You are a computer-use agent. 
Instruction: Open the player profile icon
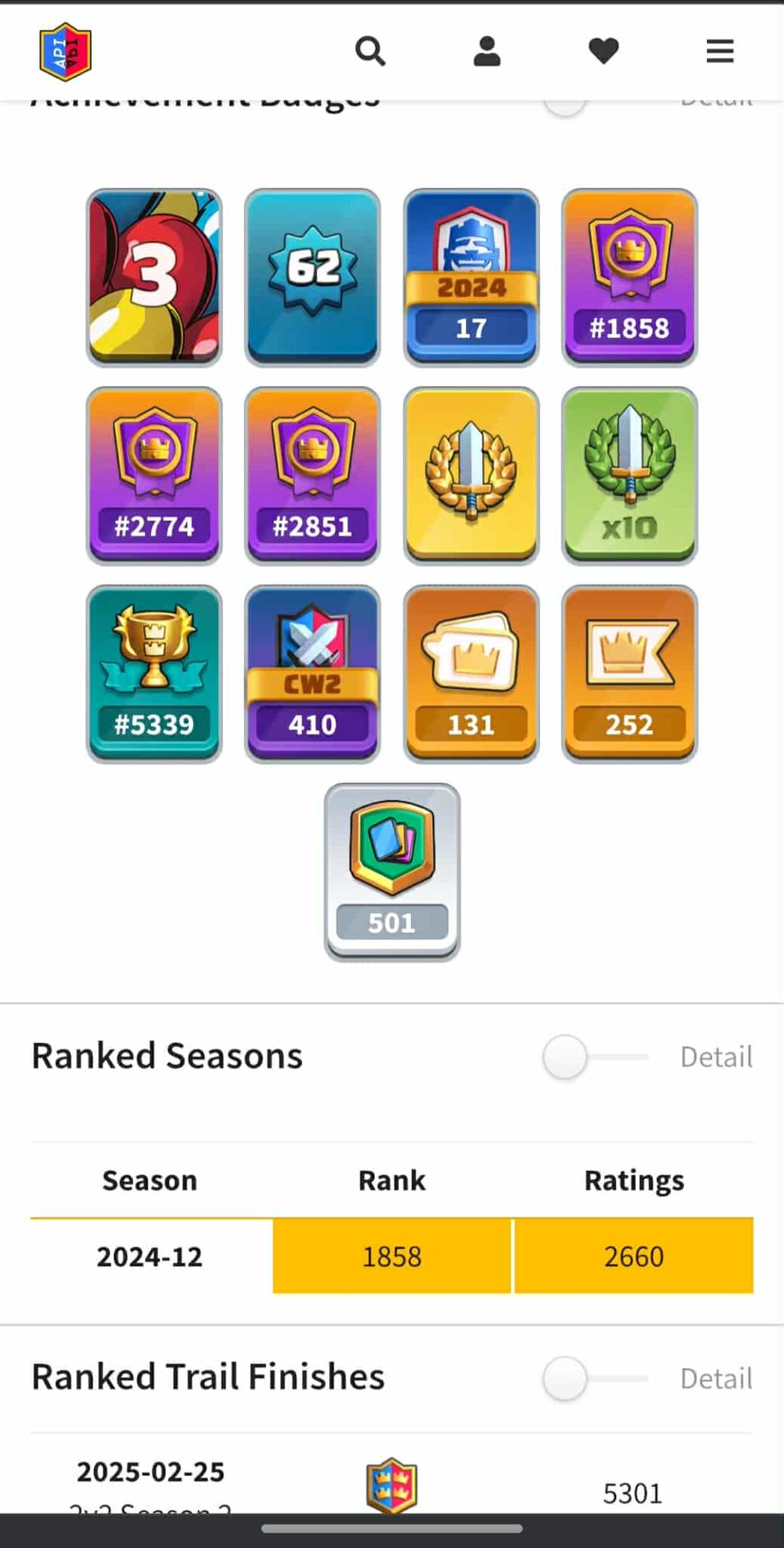click(487, 51)
